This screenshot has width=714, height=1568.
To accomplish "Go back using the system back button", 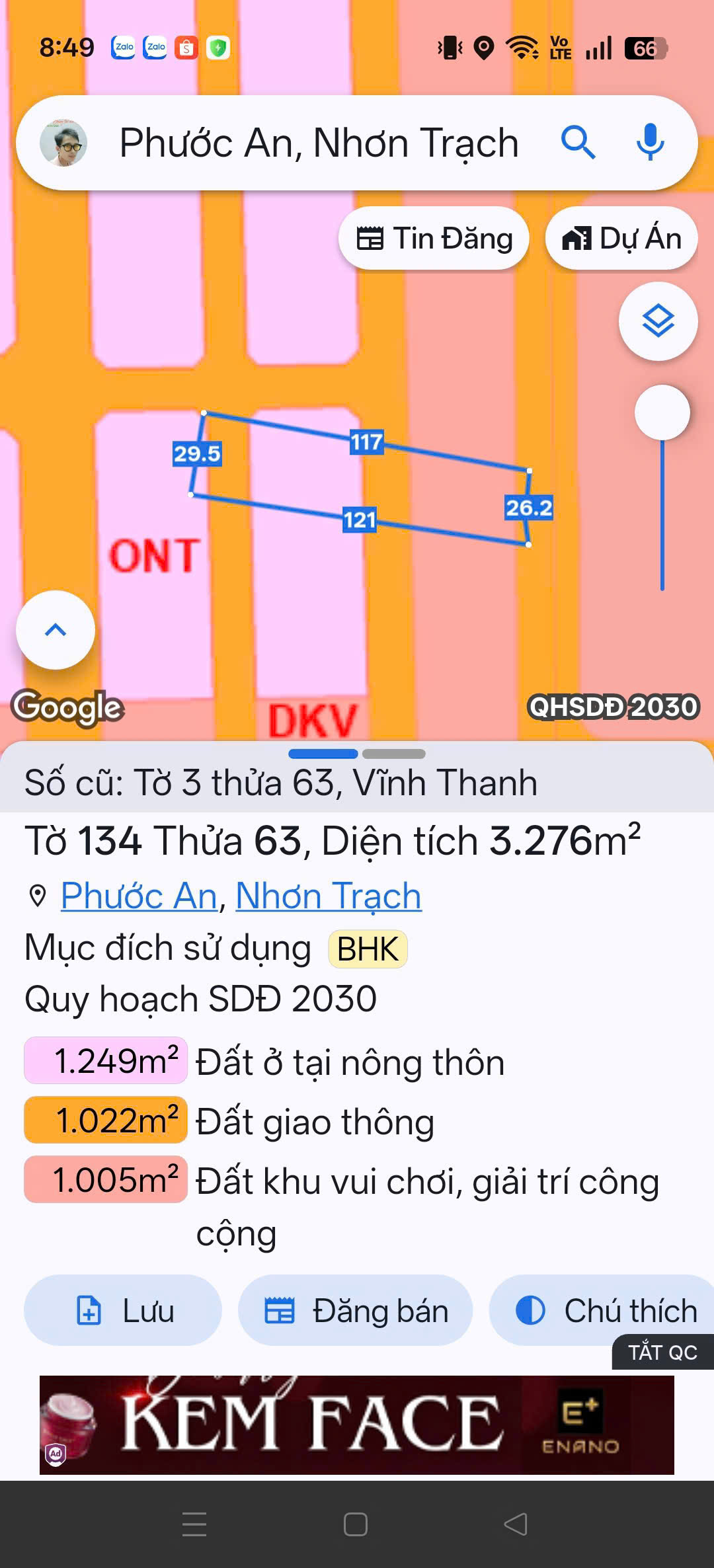I will [x=516, y=1524].
